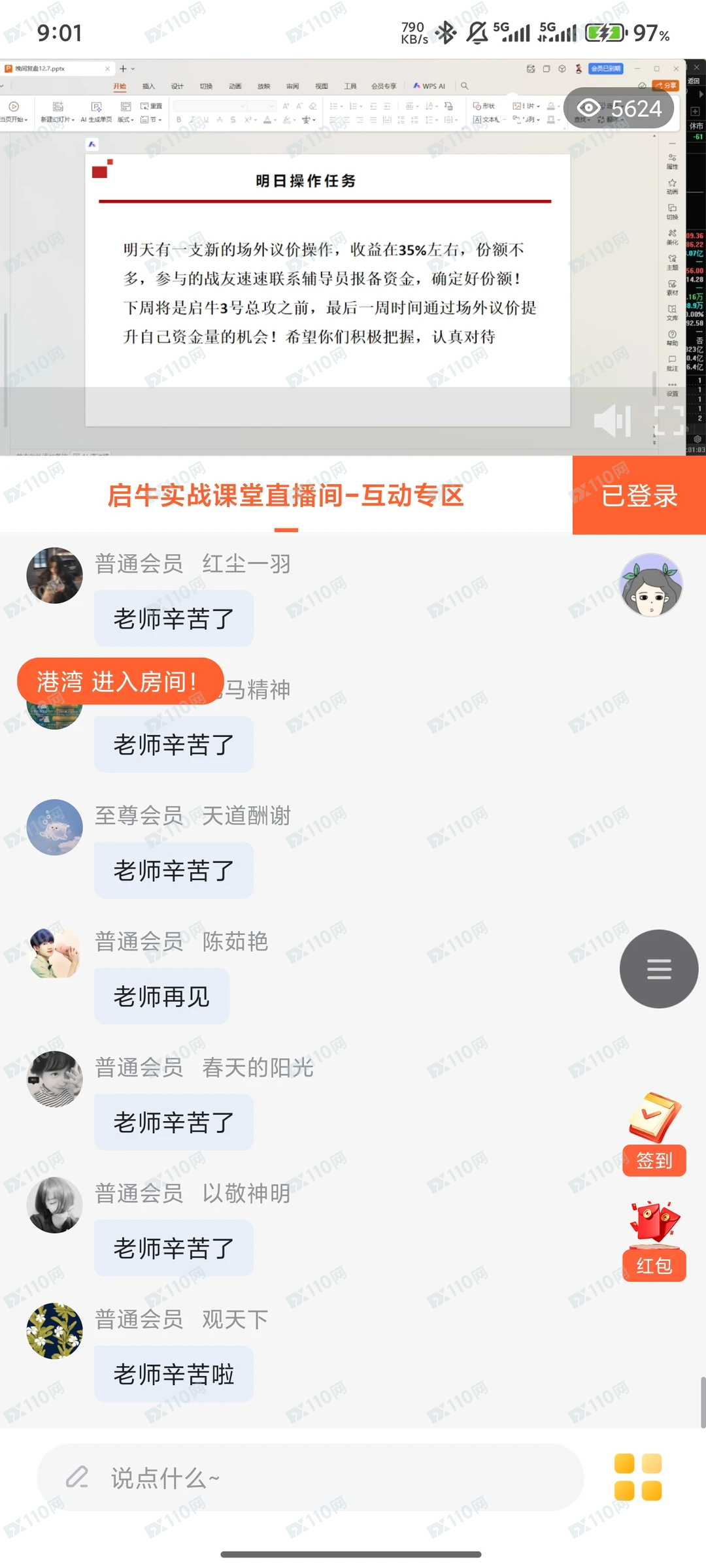
Task: Enter fullscreen video mode
Action: pyautogui.click(x=669, y=421)
